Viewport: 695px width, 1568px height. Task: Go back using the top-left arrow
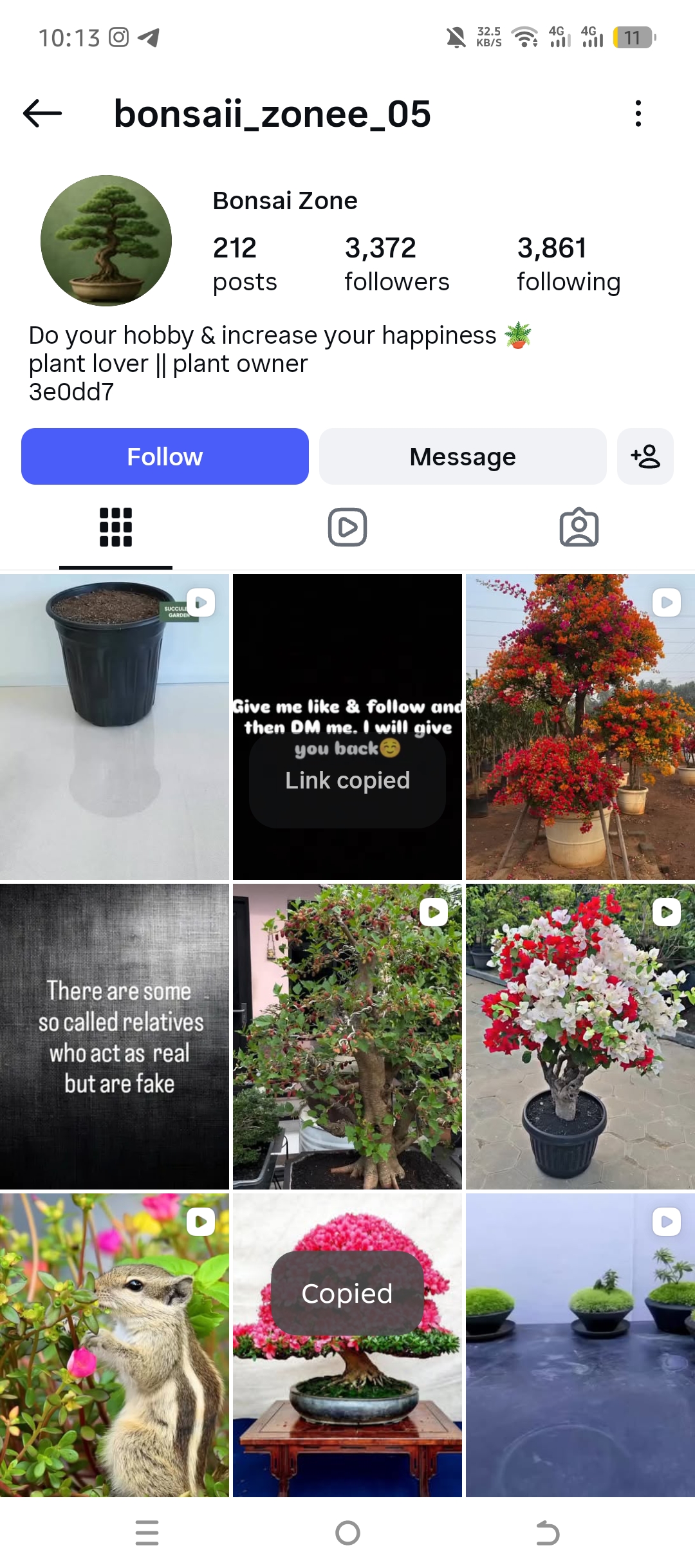(42, 113)
